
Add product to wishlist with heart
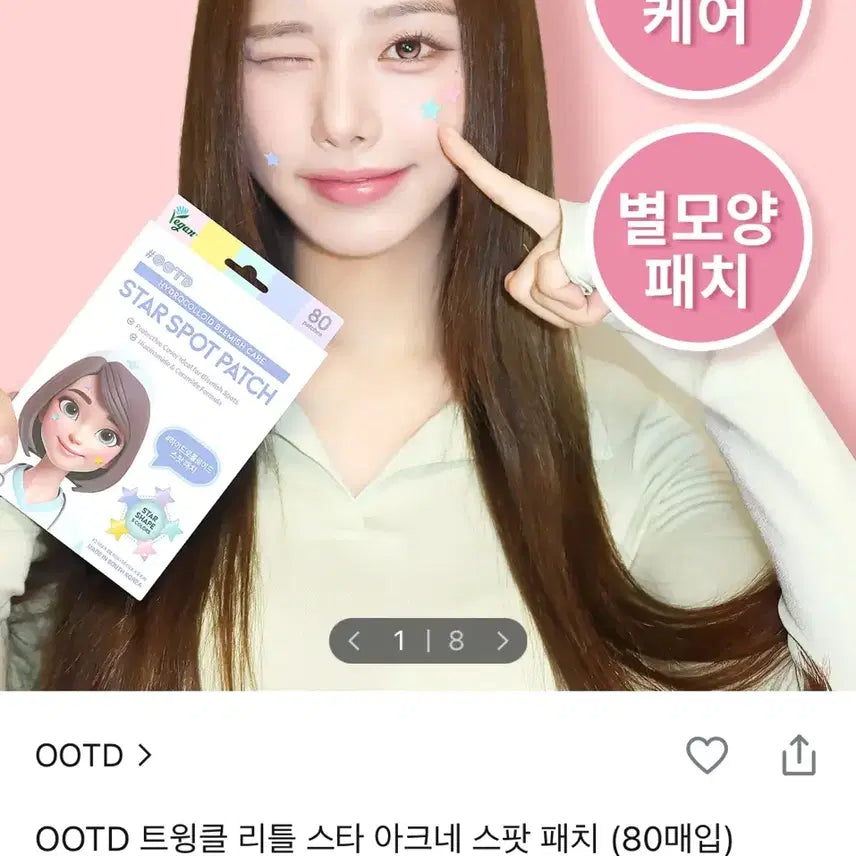pos(707,756)
